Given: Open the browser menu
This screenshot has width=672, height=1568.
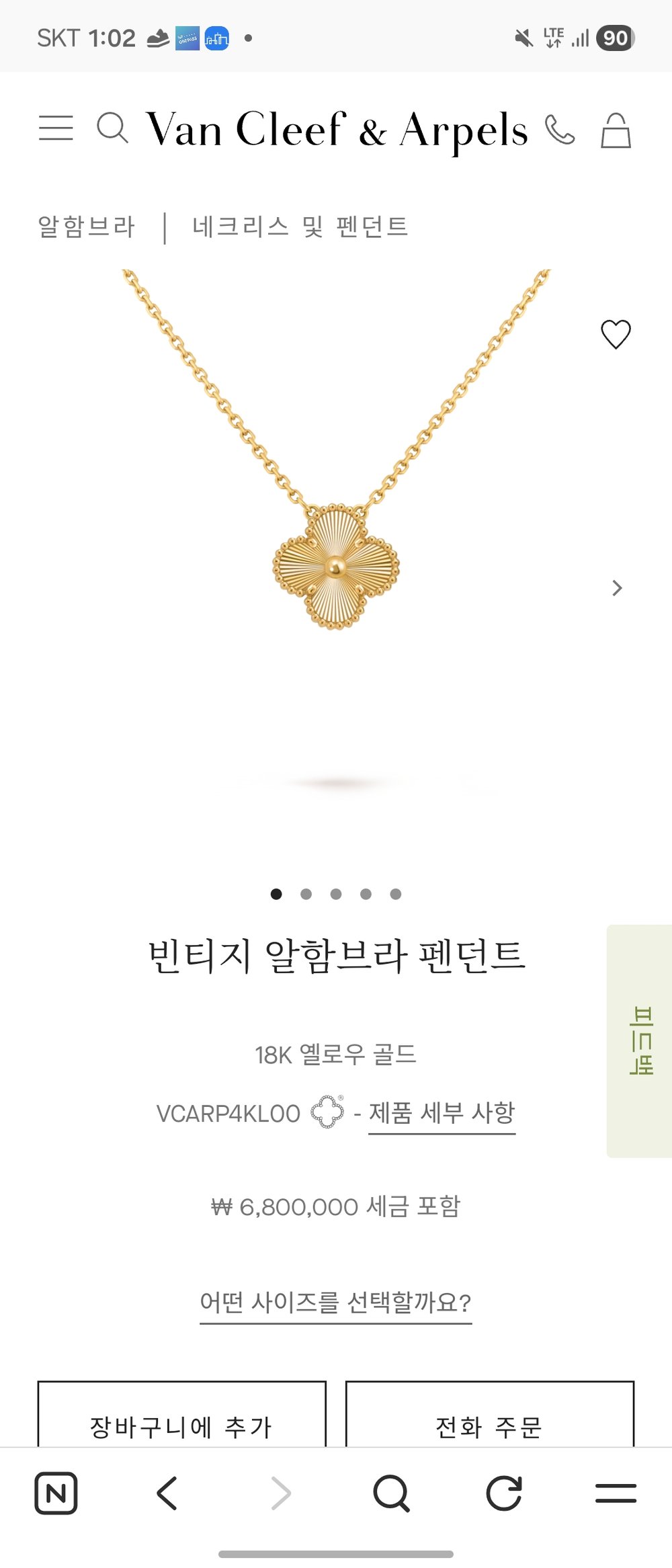Looking at the screenshot, I should (616, 1493).
